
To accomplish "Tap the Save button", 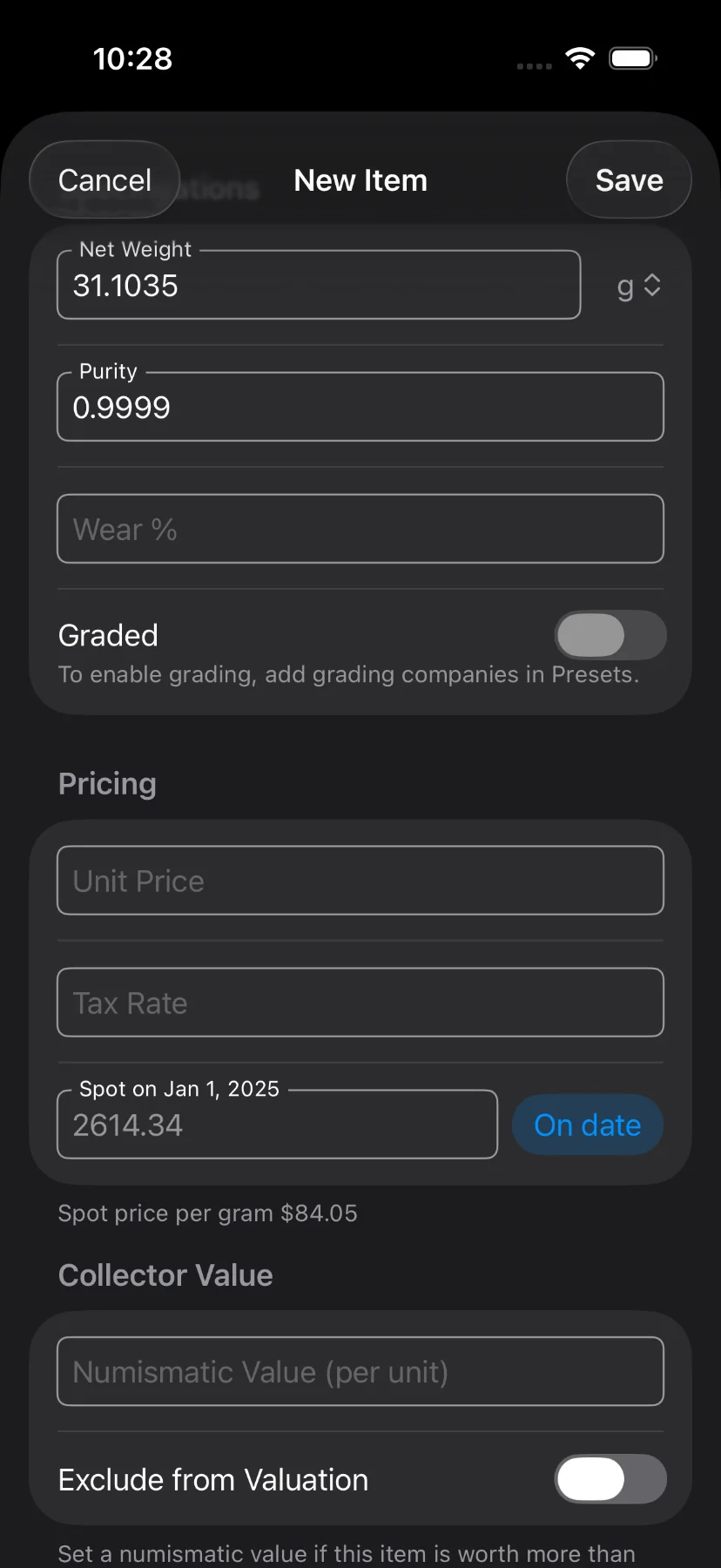I will pos(628,179).
